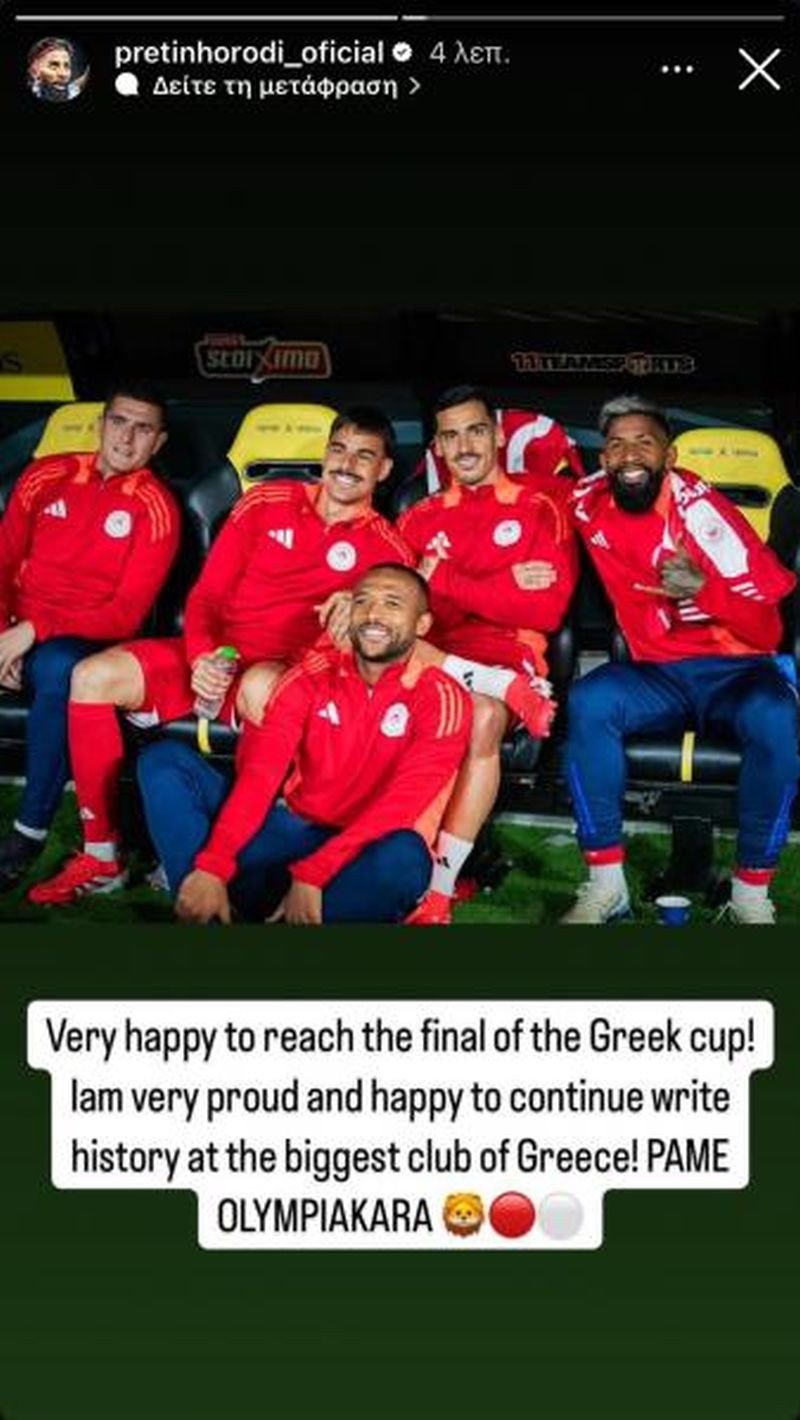Open the pretinhorodi_oficial username link

(x=250, y=53)
